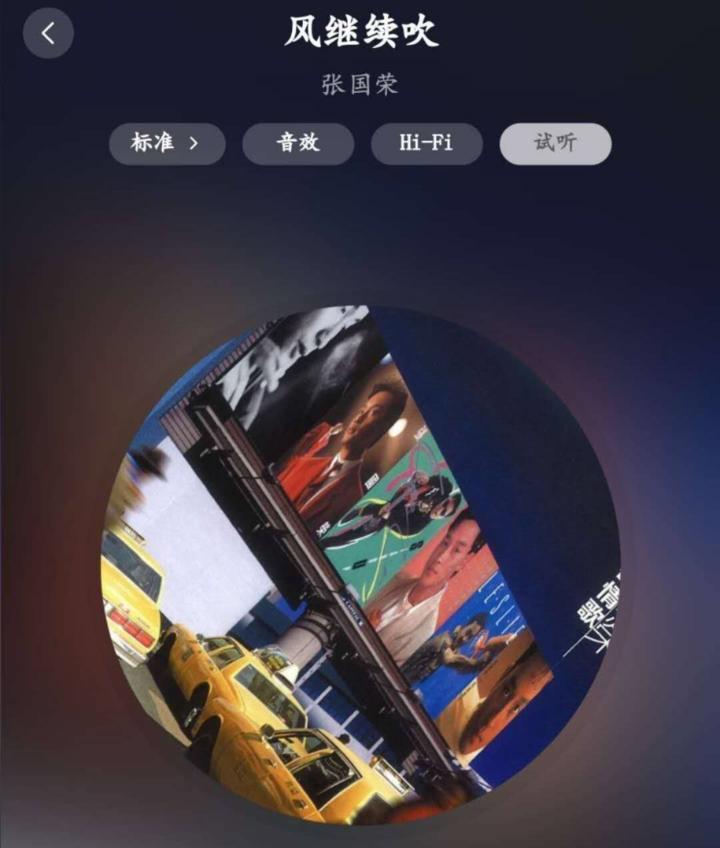Toggle sound effects via 音效 pill
The image size is (720, 848).
296,143
